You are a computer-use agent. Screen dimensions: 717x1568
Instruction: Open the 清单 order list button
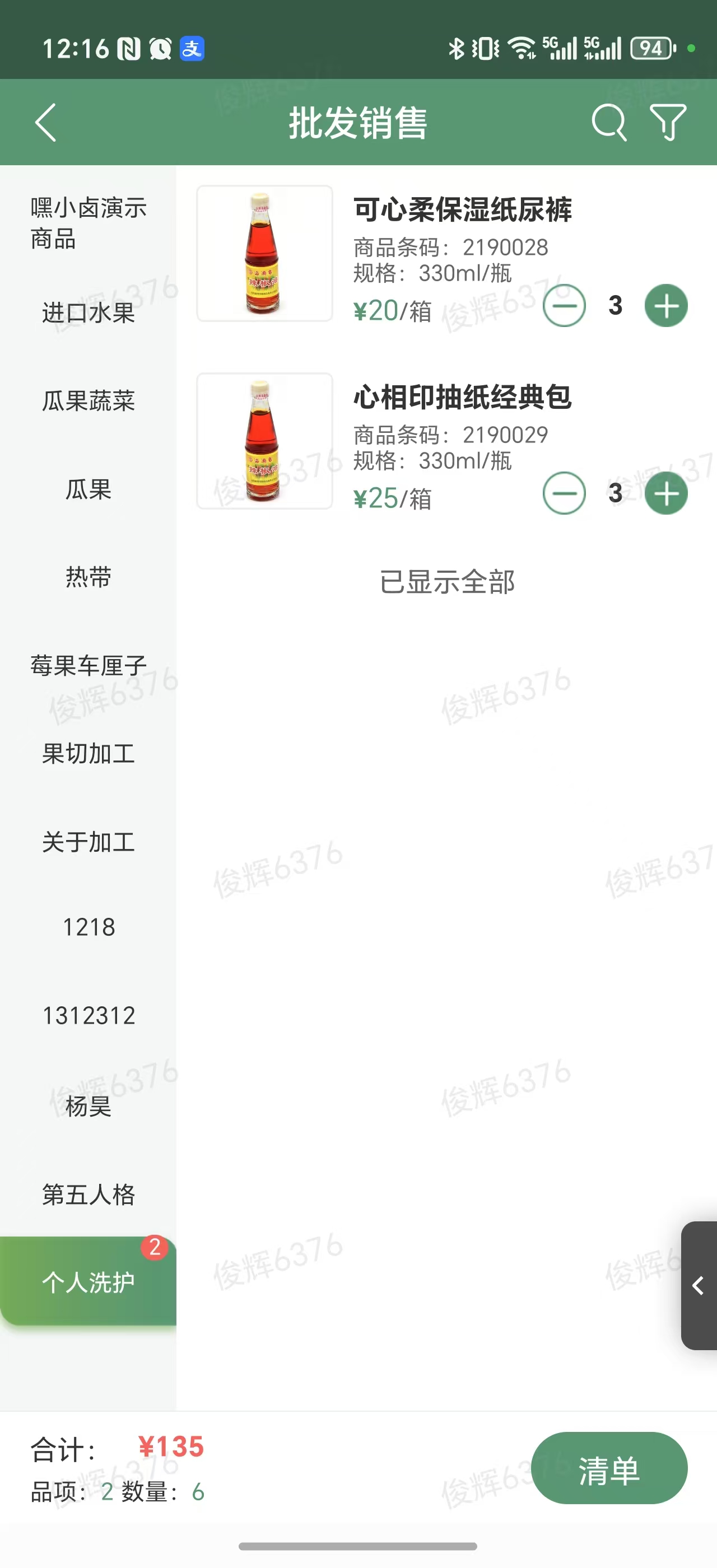click(609, 1468)
